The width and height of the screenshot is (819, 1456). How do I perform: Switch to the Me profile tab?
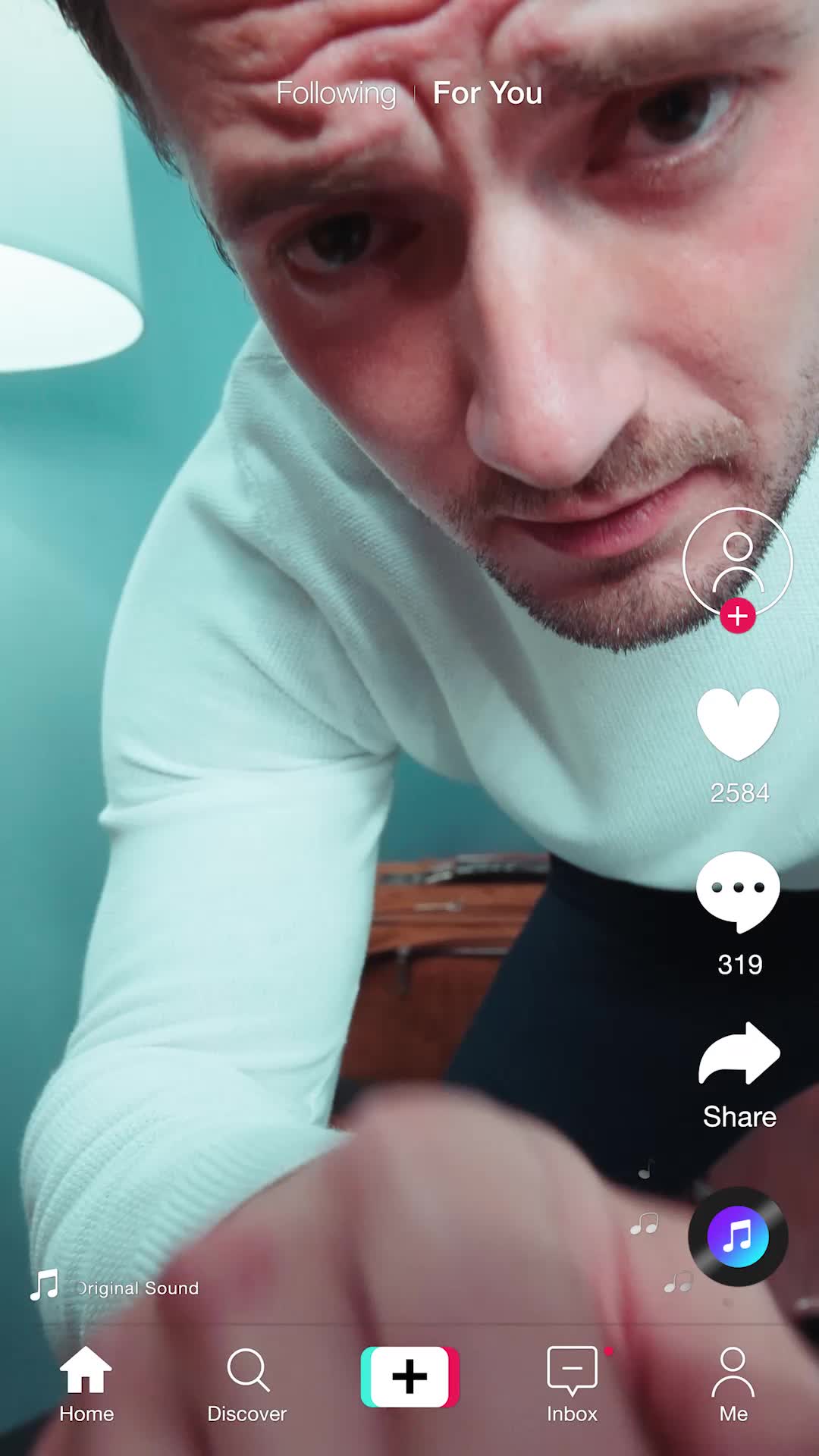733,1385
